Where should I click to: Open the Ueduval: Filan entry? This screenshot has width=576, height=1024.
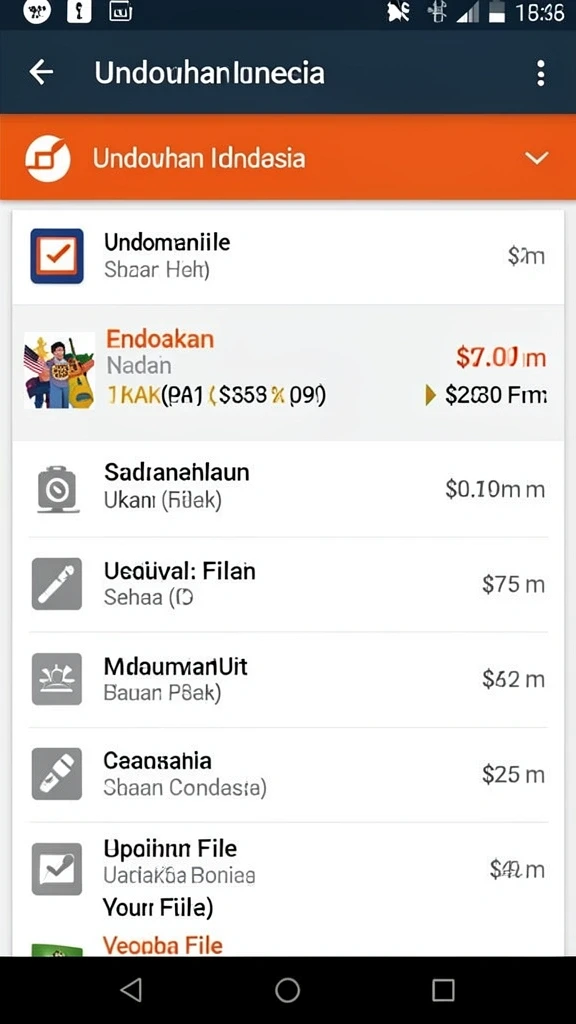pos(288,584)
